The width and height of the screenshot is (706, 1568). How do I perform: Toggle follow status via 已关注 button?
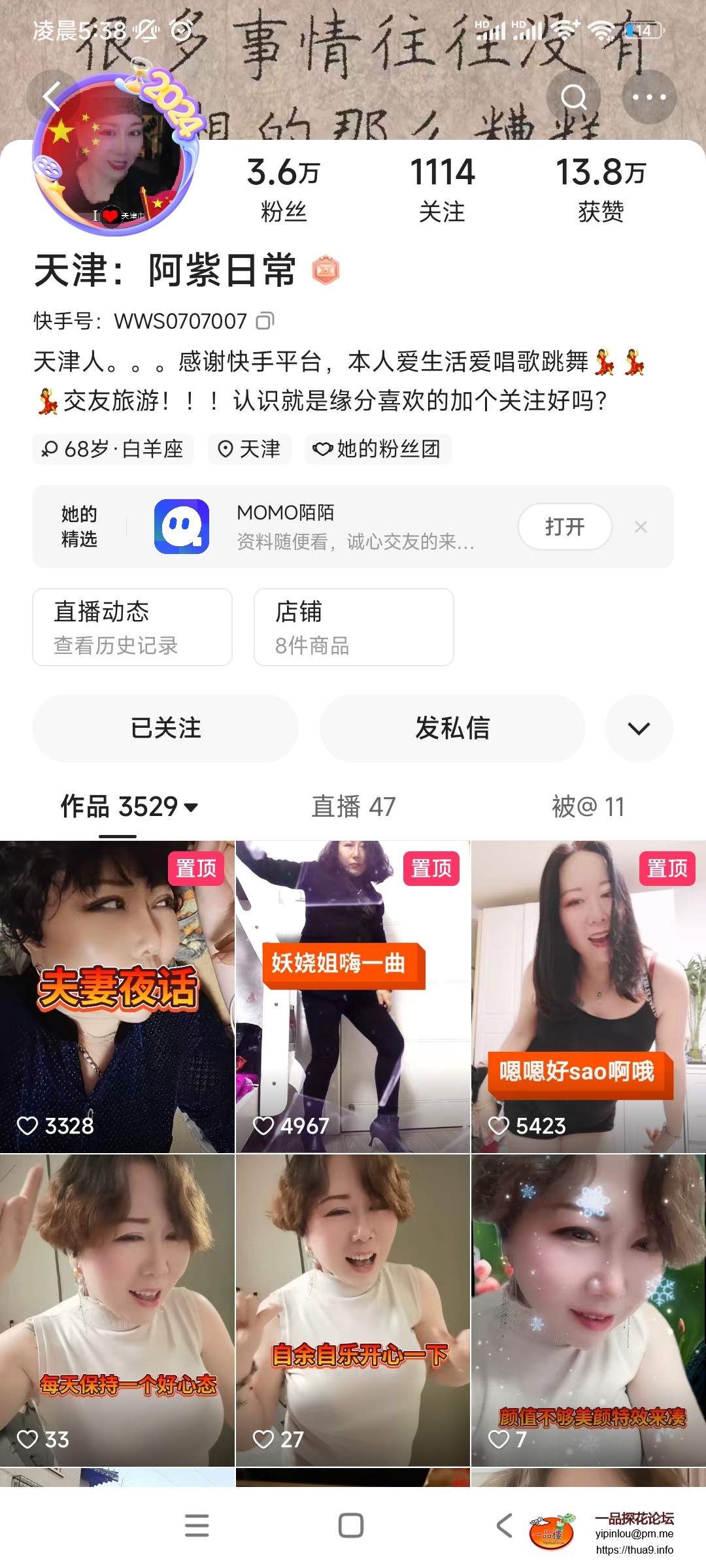165,727
